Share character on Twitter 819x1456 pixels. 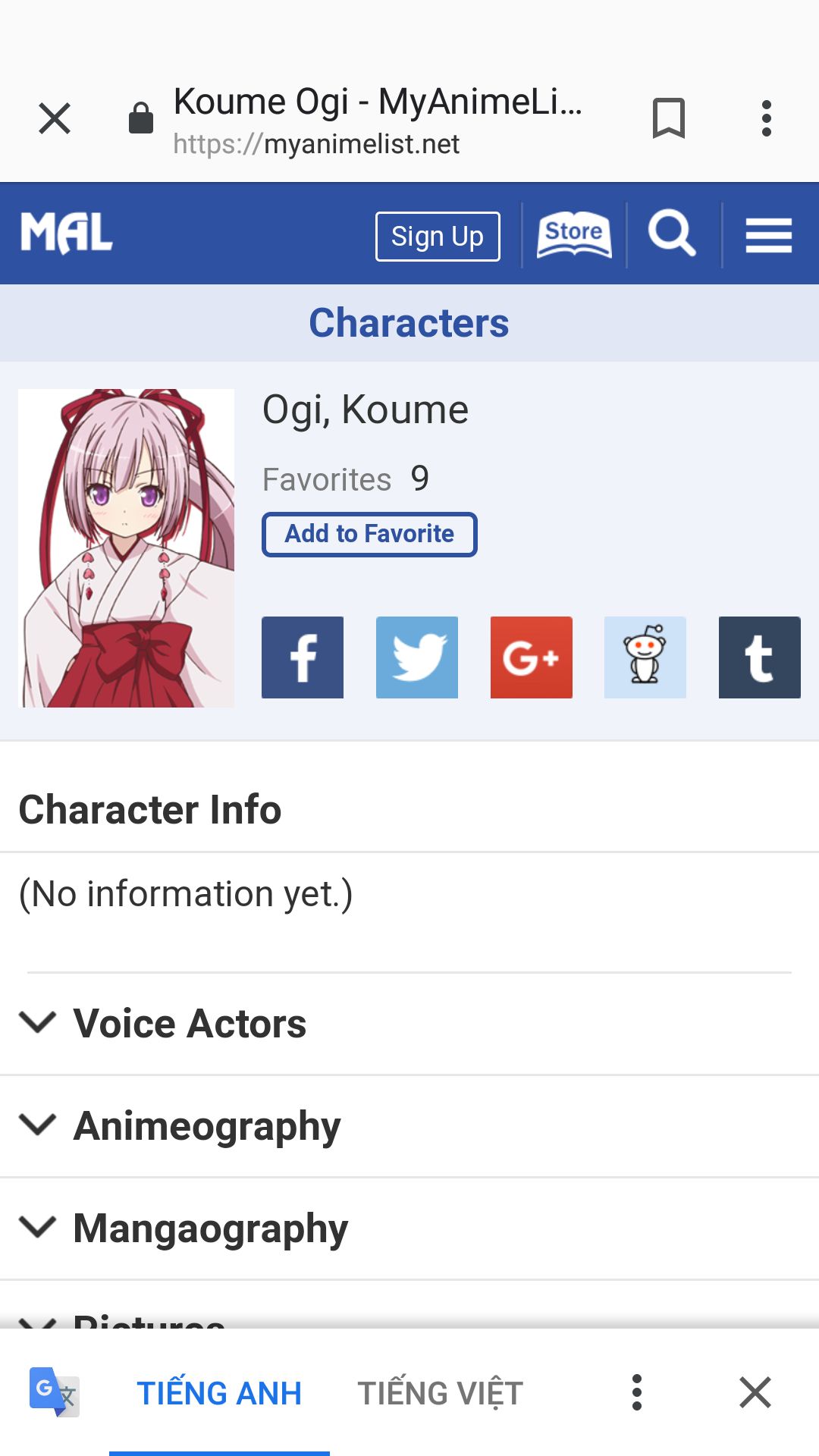(x=417, y=657)
